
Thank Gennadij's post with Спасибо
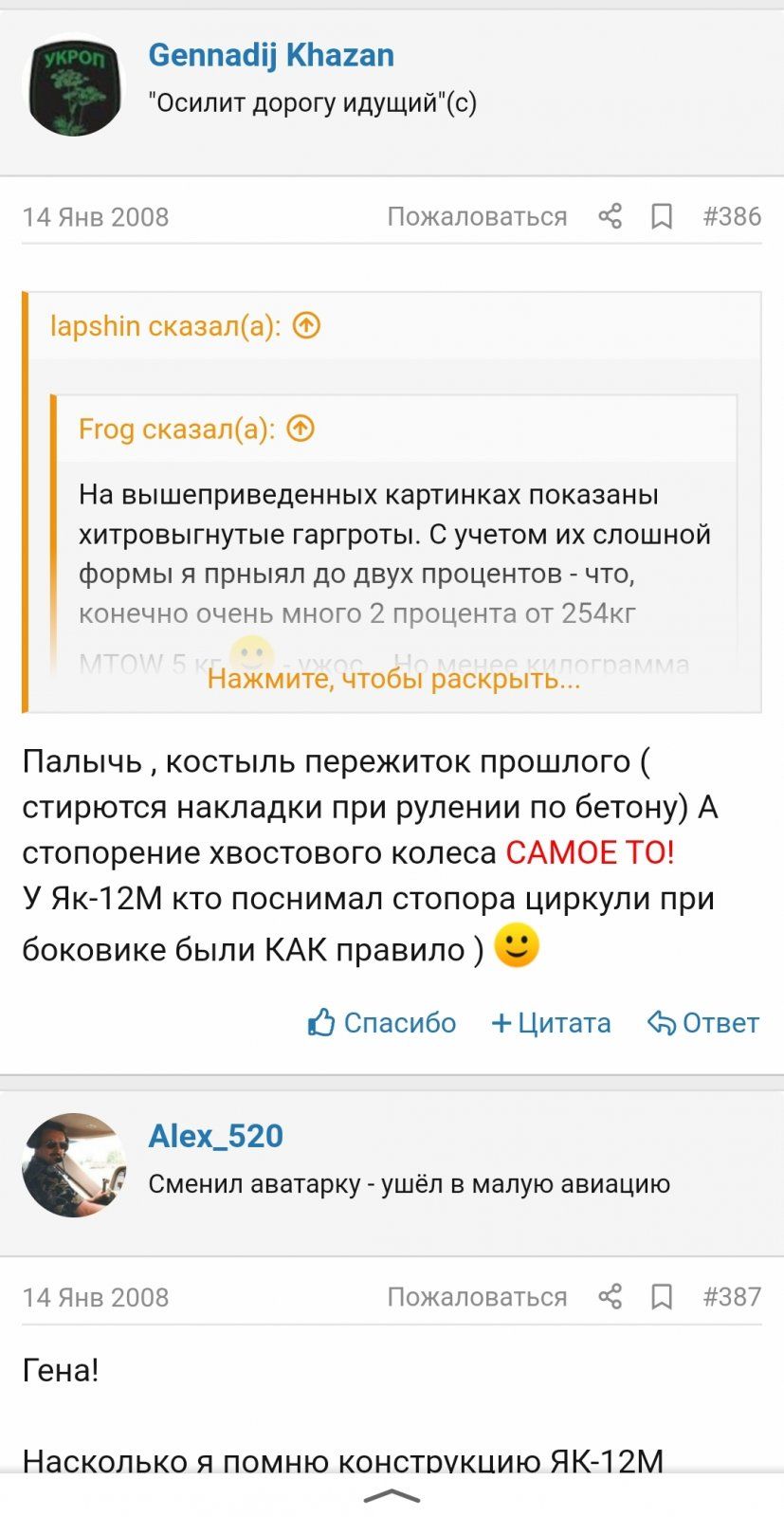tap(382, 1023)
